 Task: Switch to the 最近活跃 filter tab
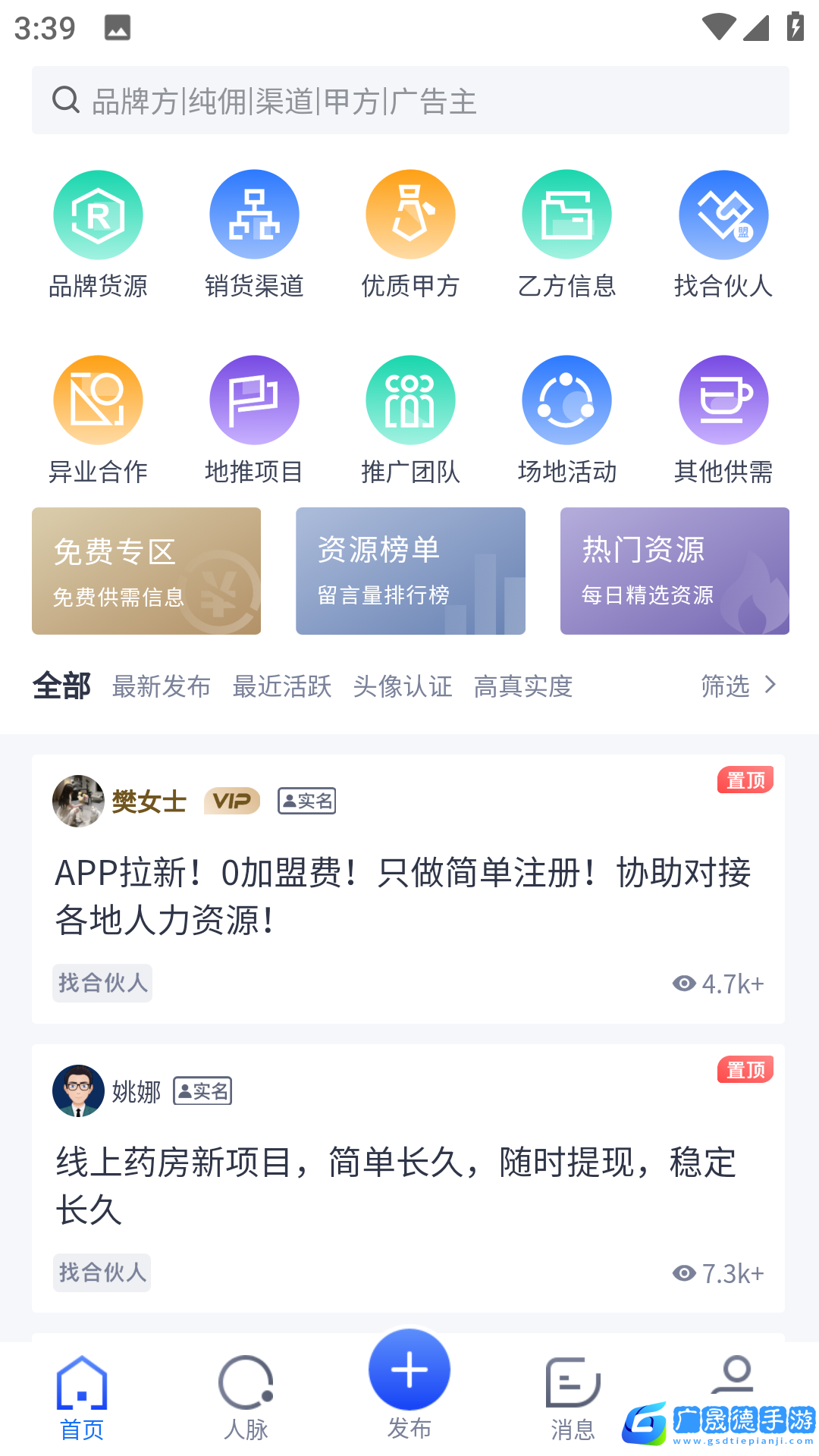point(281,686)
